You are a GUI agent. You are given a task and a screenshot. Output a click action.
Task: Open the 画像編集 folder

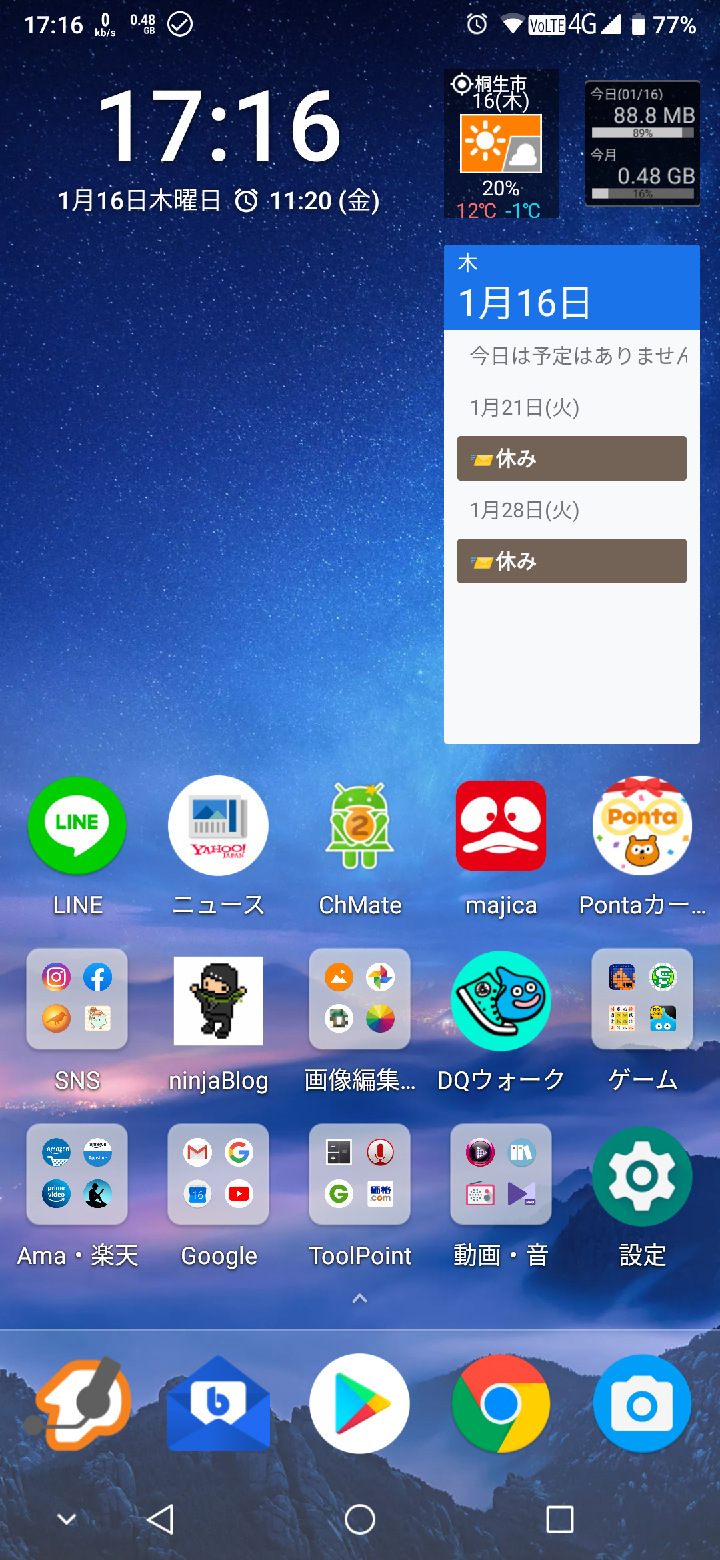pos(360,999)
